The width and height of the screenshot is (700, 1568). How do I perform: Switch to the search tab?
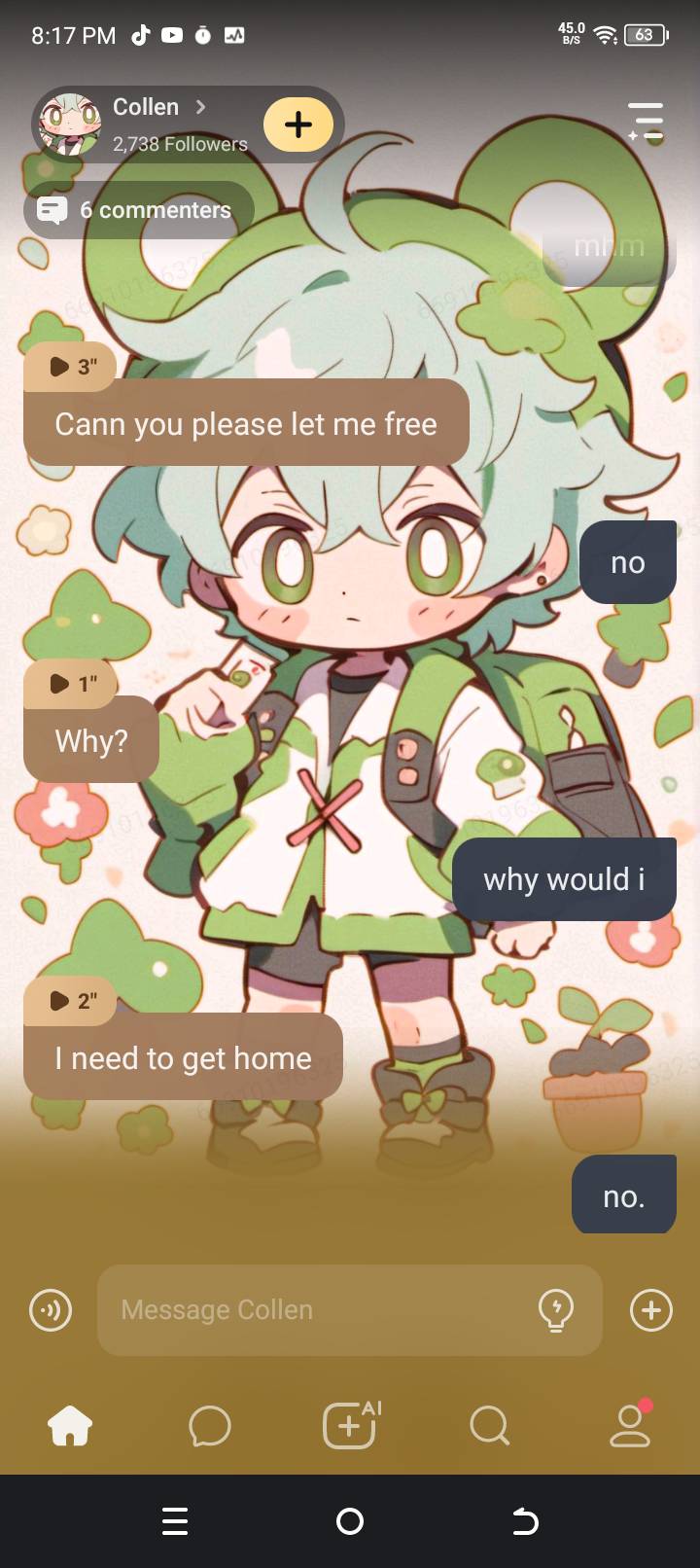[489, 1427]
